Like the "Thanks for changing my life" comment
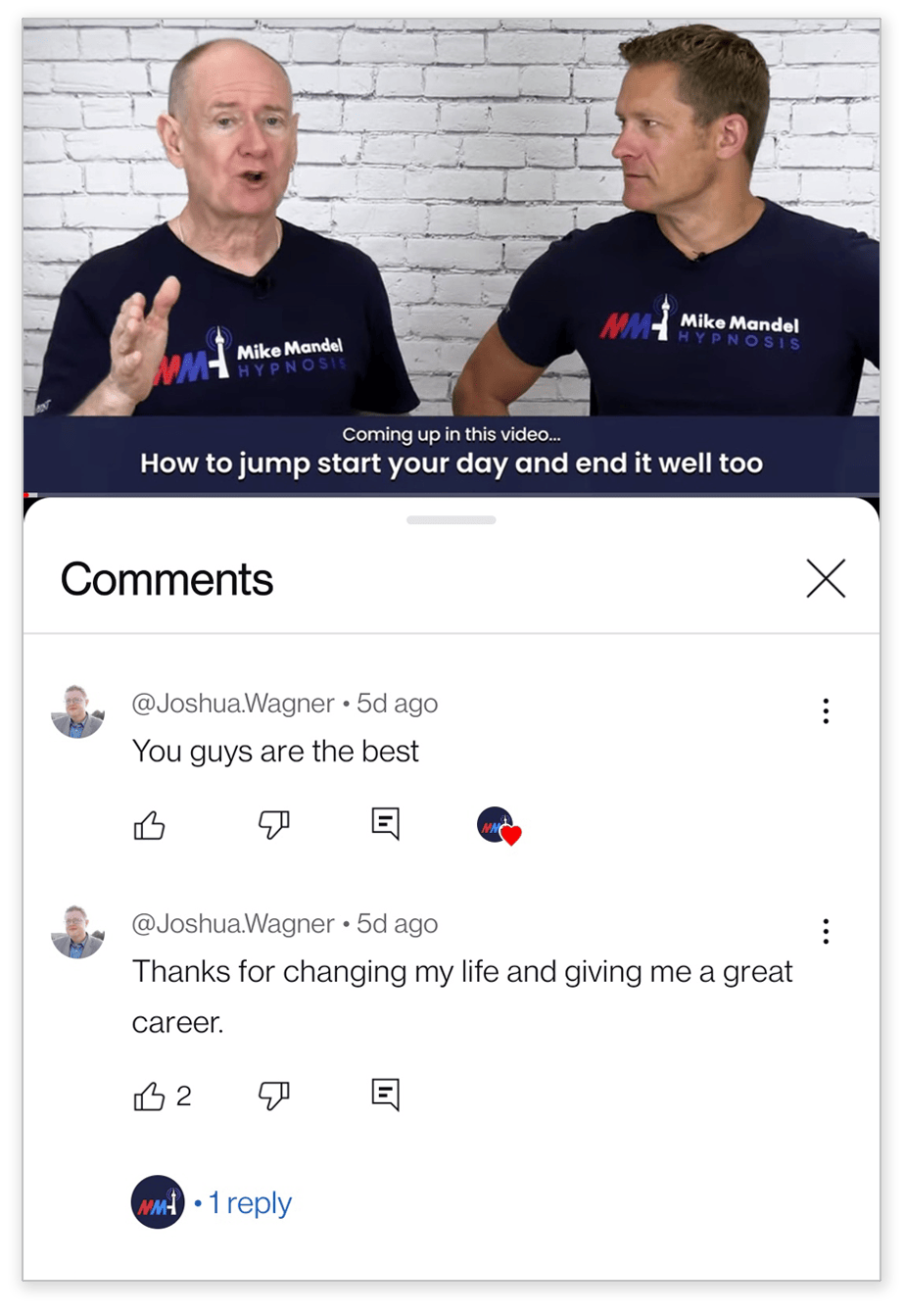 149,1096
